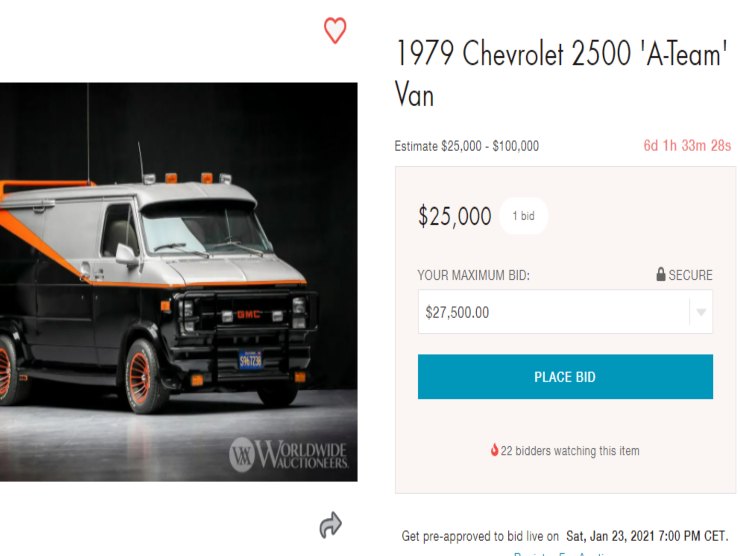
Task: Share this auction listing
Action: coord(331,524)
